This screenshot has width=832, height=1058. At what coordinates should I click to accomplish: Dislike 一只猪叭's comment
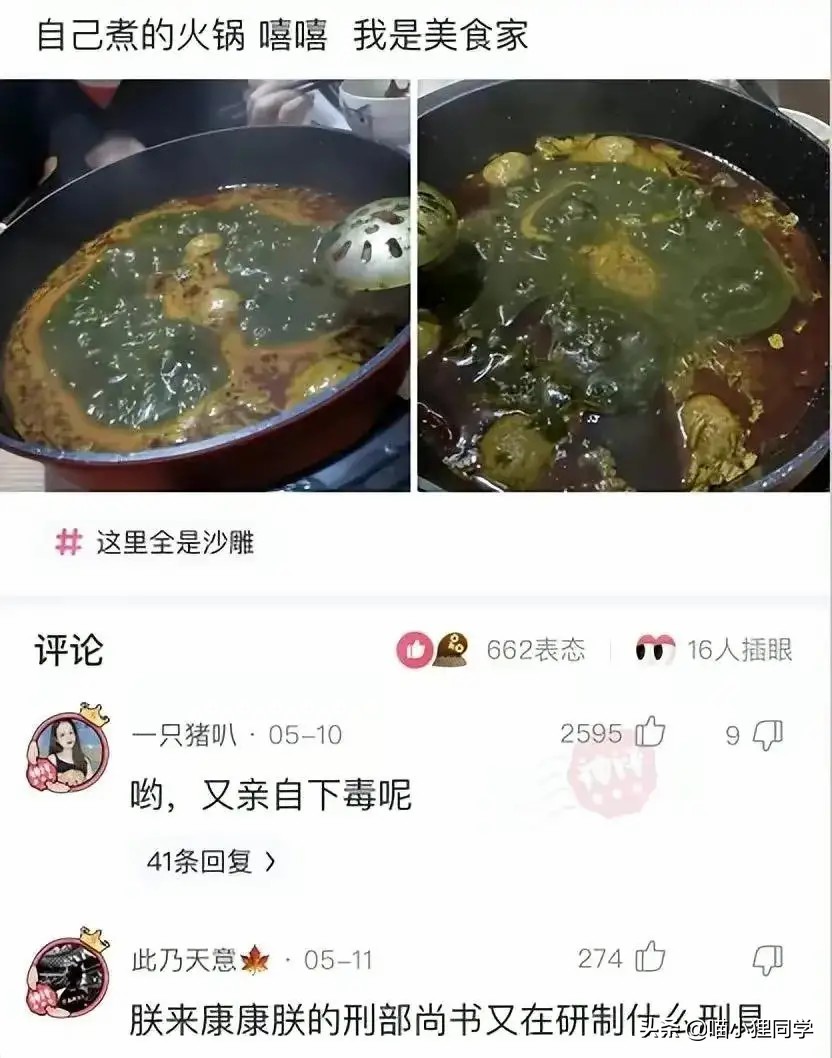(x=768, y=735)
